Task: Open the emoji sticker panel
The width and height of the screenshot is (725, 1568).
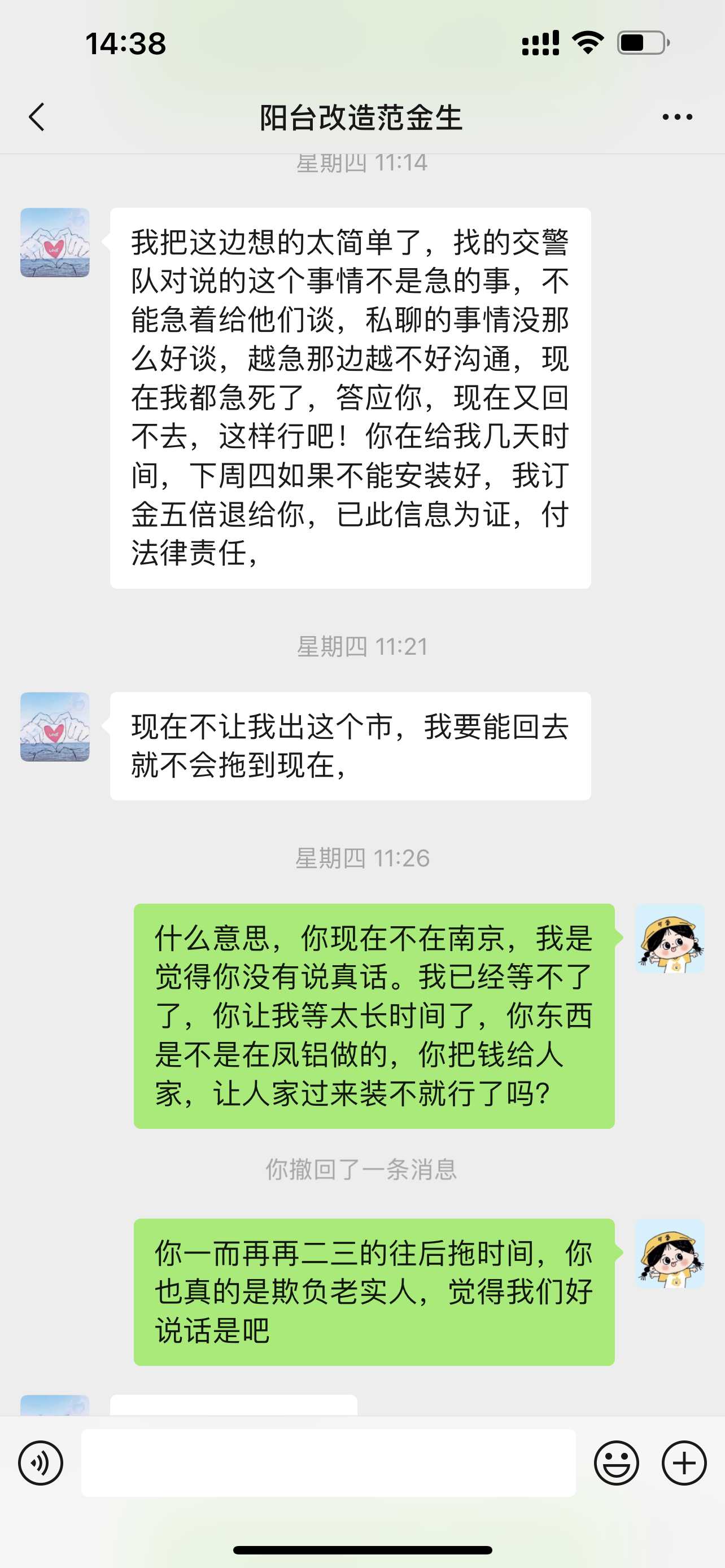Action: point(616,1462)
